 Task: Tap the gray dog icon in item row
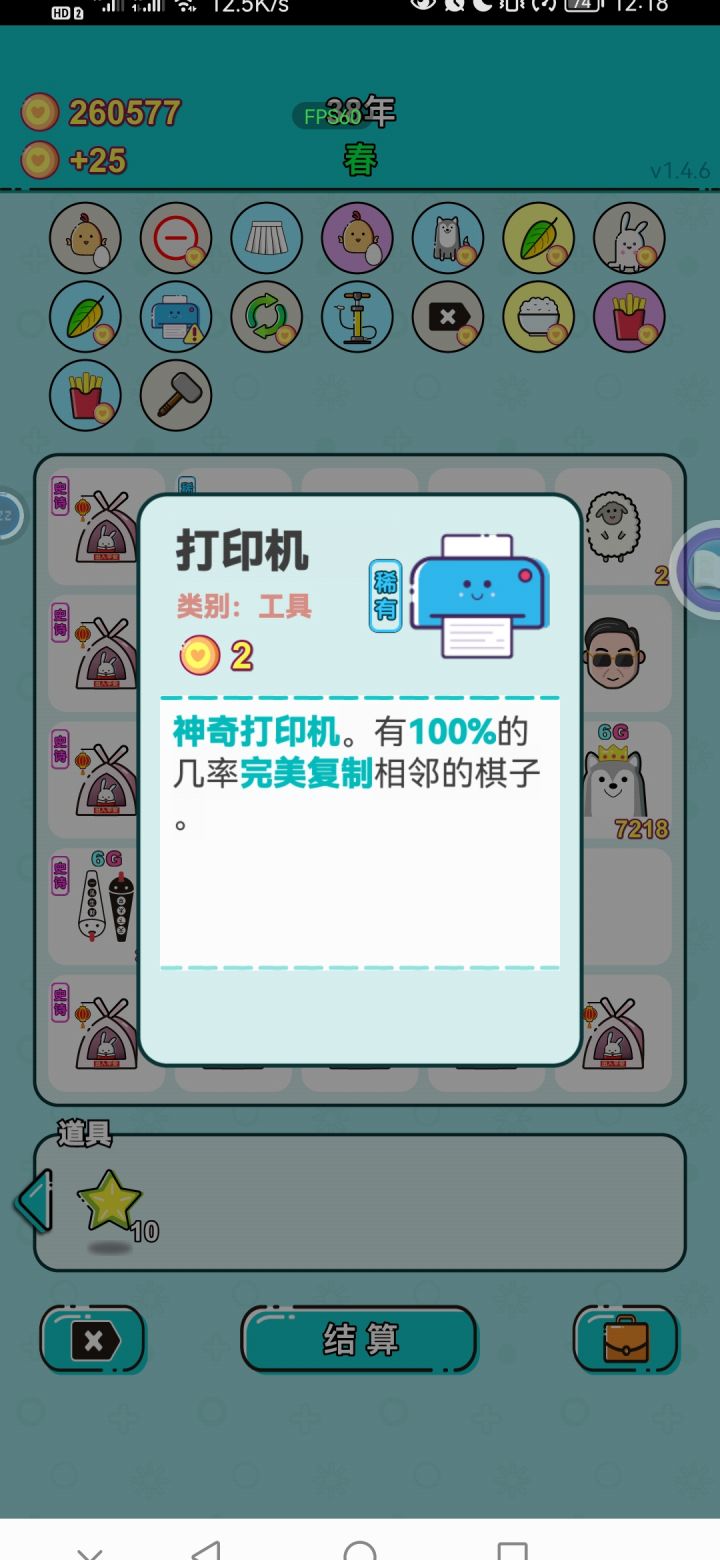pos(447,238)
